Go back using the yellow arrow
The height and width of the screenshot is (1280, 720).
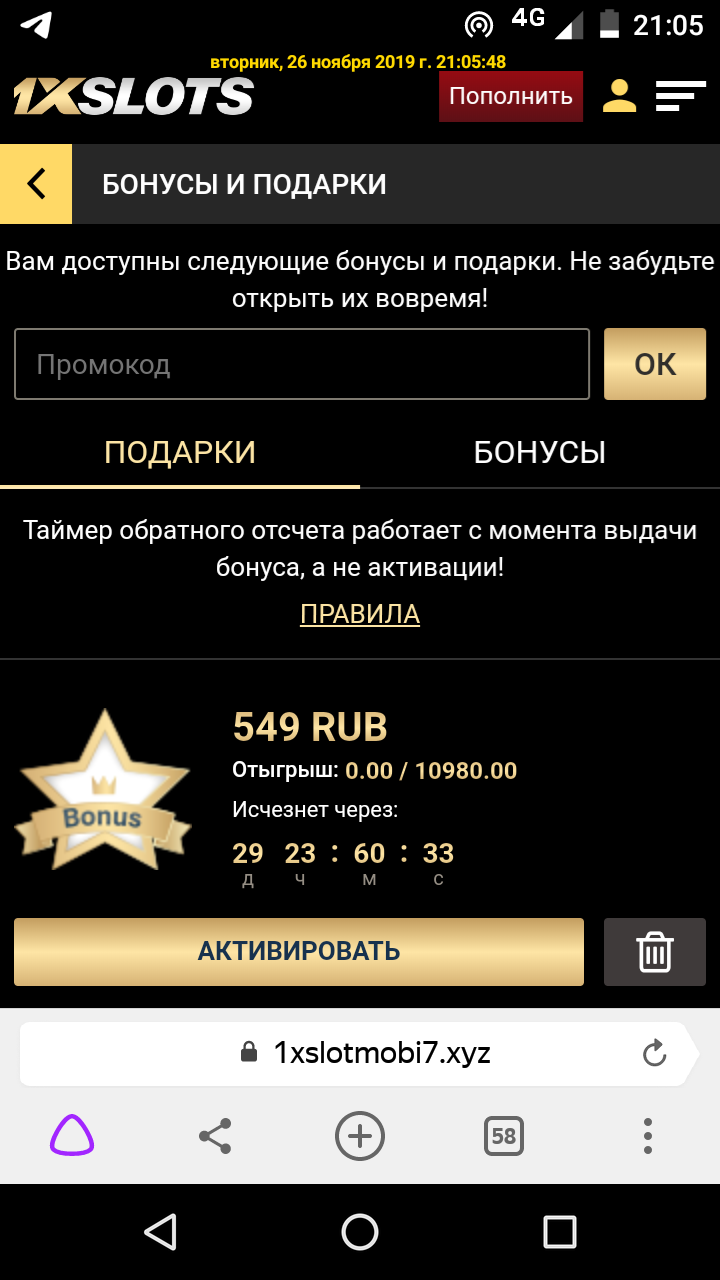pyautogui.click(x=36, y=184)
